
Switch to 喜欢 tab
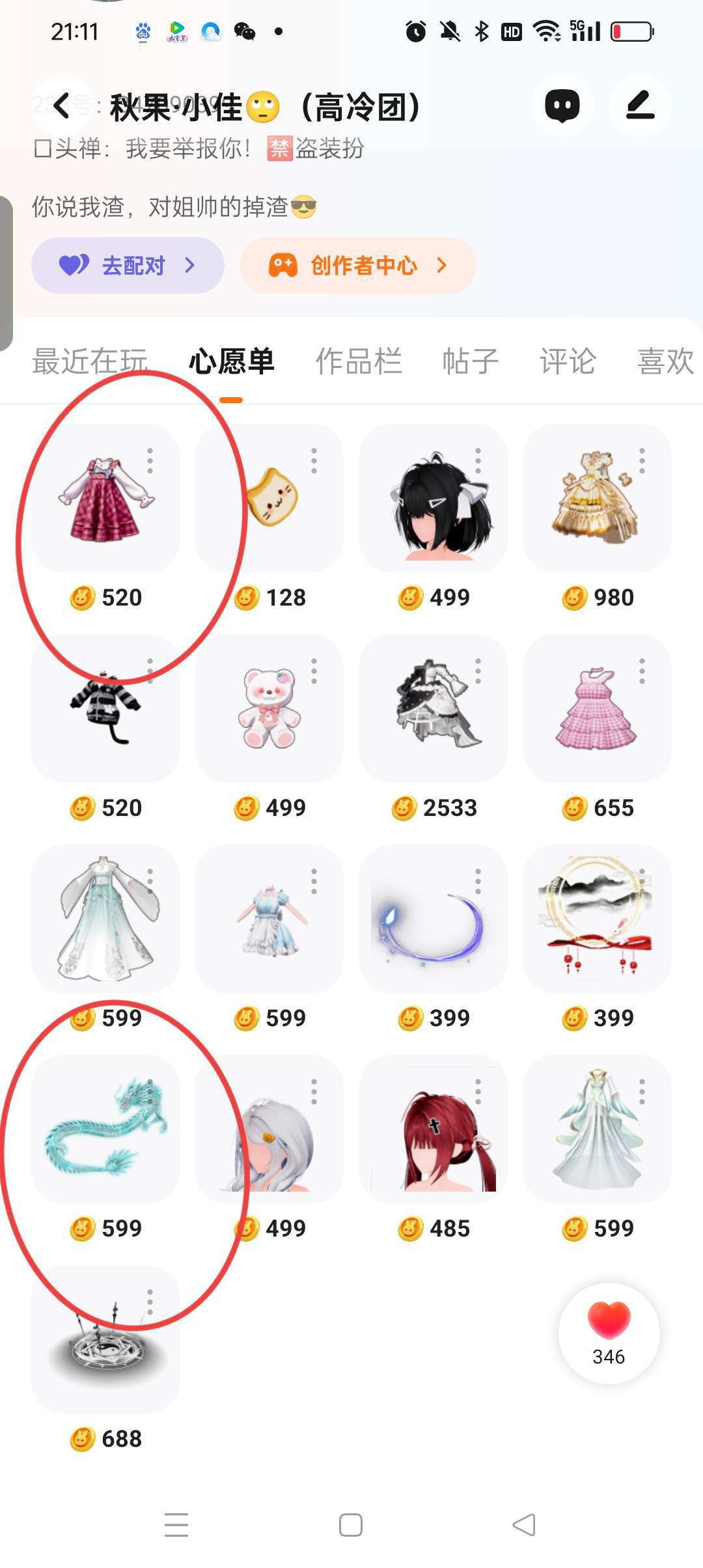click(665, 361)
